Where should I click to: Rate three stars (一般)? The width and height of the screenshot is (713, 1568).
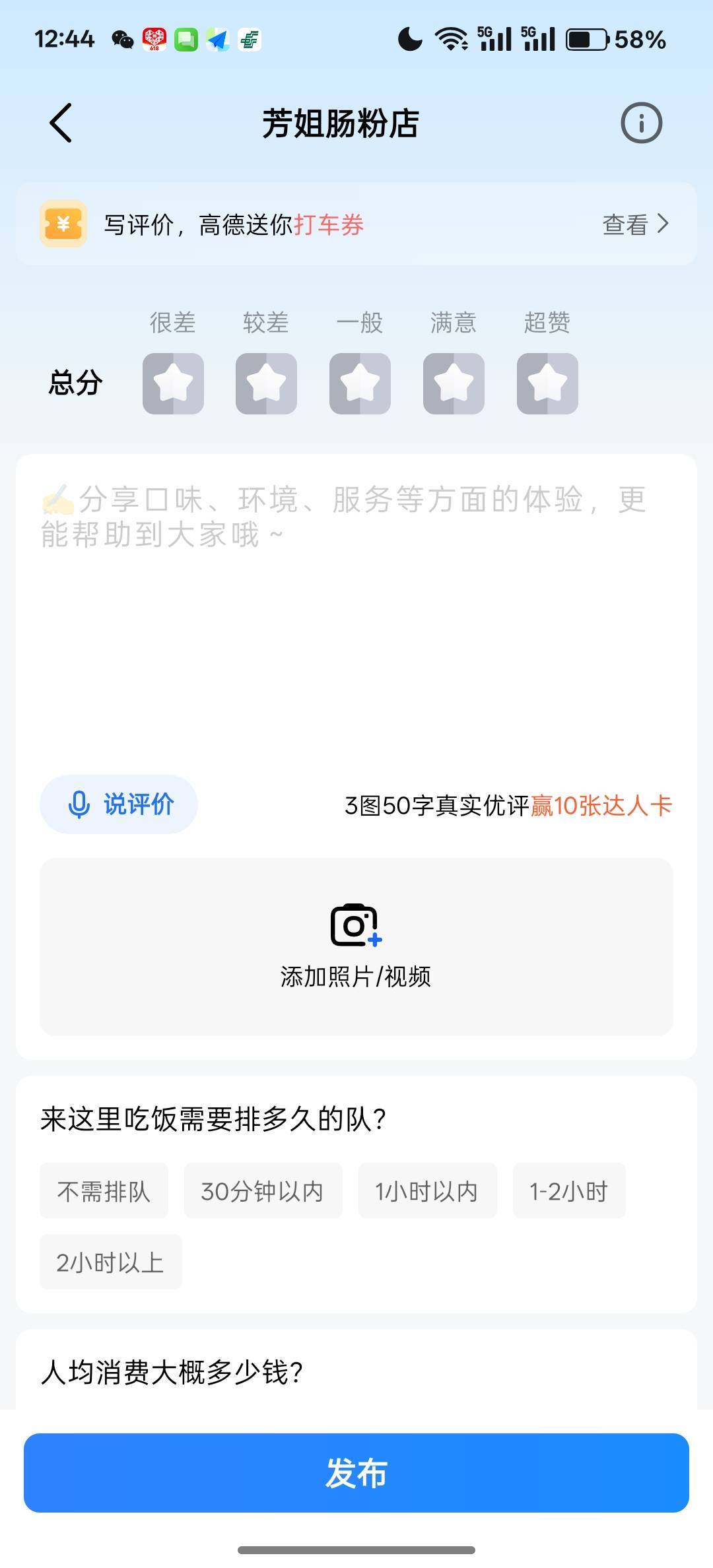360,383
